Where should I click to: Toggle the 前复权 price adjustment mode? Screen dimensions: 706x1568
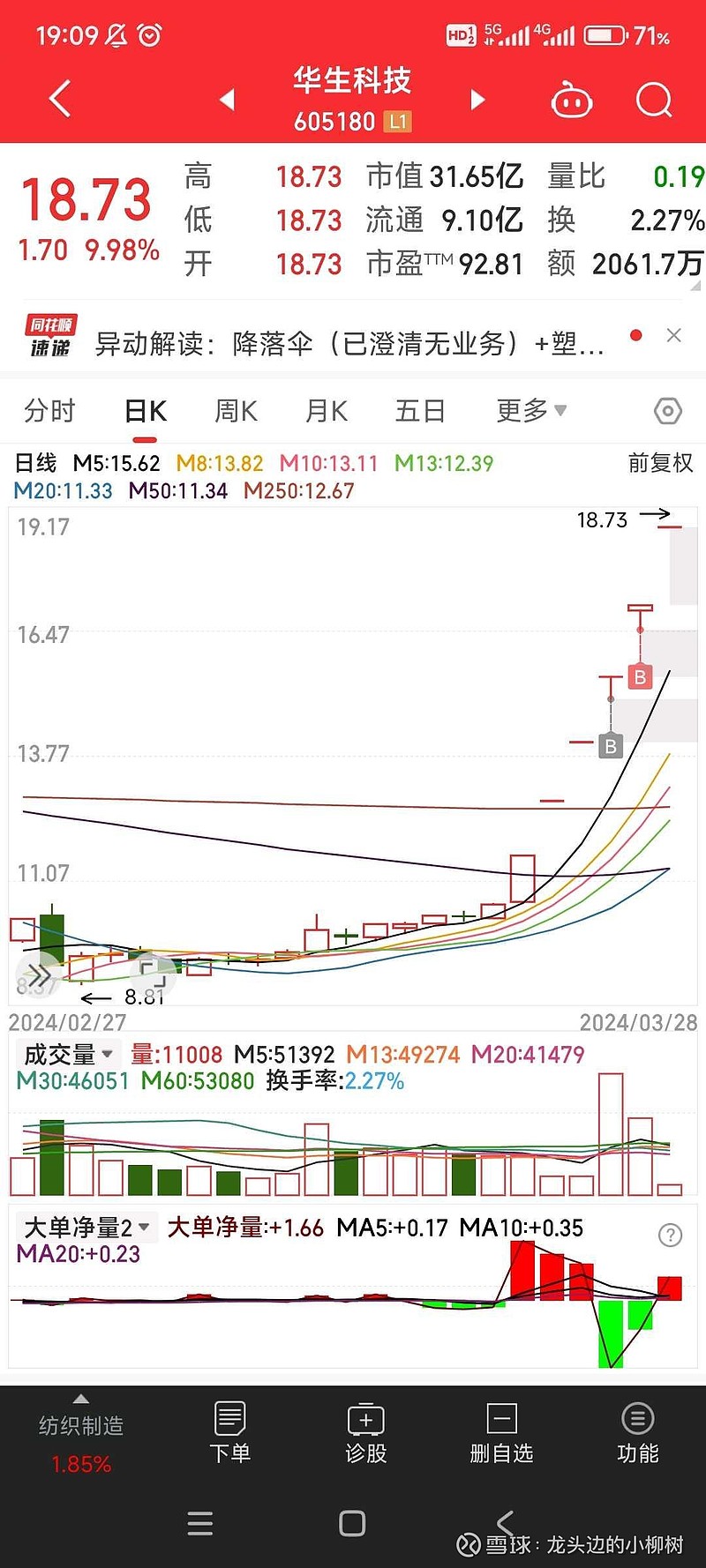click(658, 462)
